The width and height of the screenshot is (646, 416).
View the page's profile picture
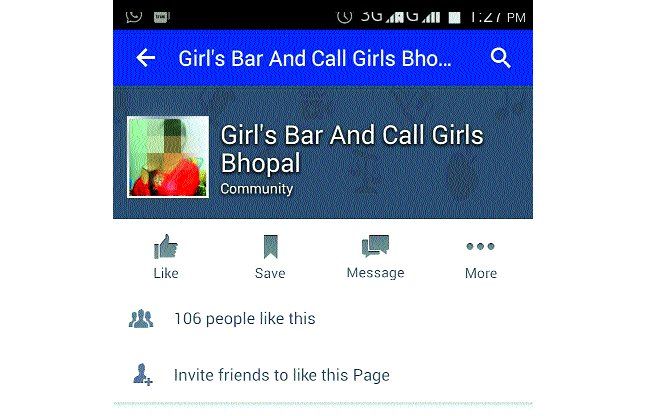[168, 157]
